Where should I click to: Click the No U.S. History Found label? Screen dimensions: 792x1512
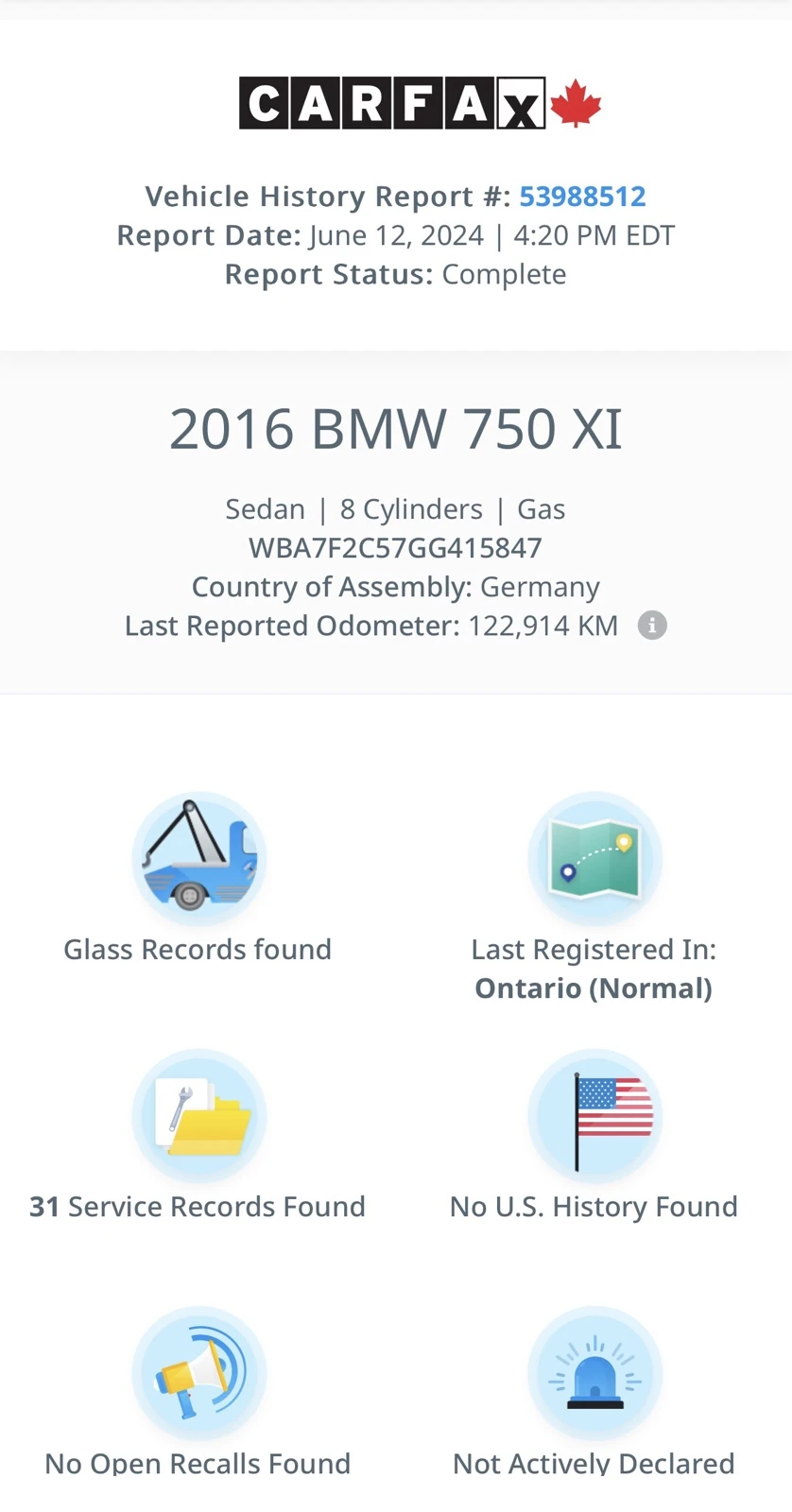pyautogui.click(x=594, y=1206)
